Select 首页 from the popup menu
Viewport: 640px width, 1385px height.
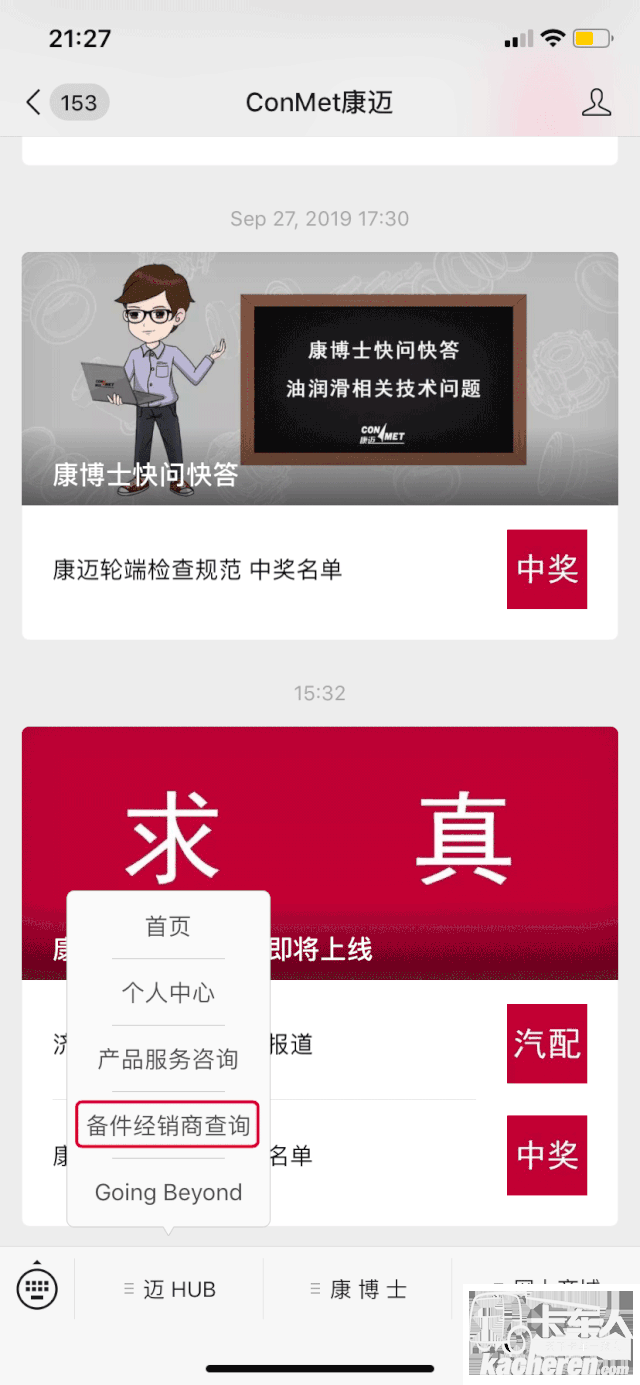point(168,926)
